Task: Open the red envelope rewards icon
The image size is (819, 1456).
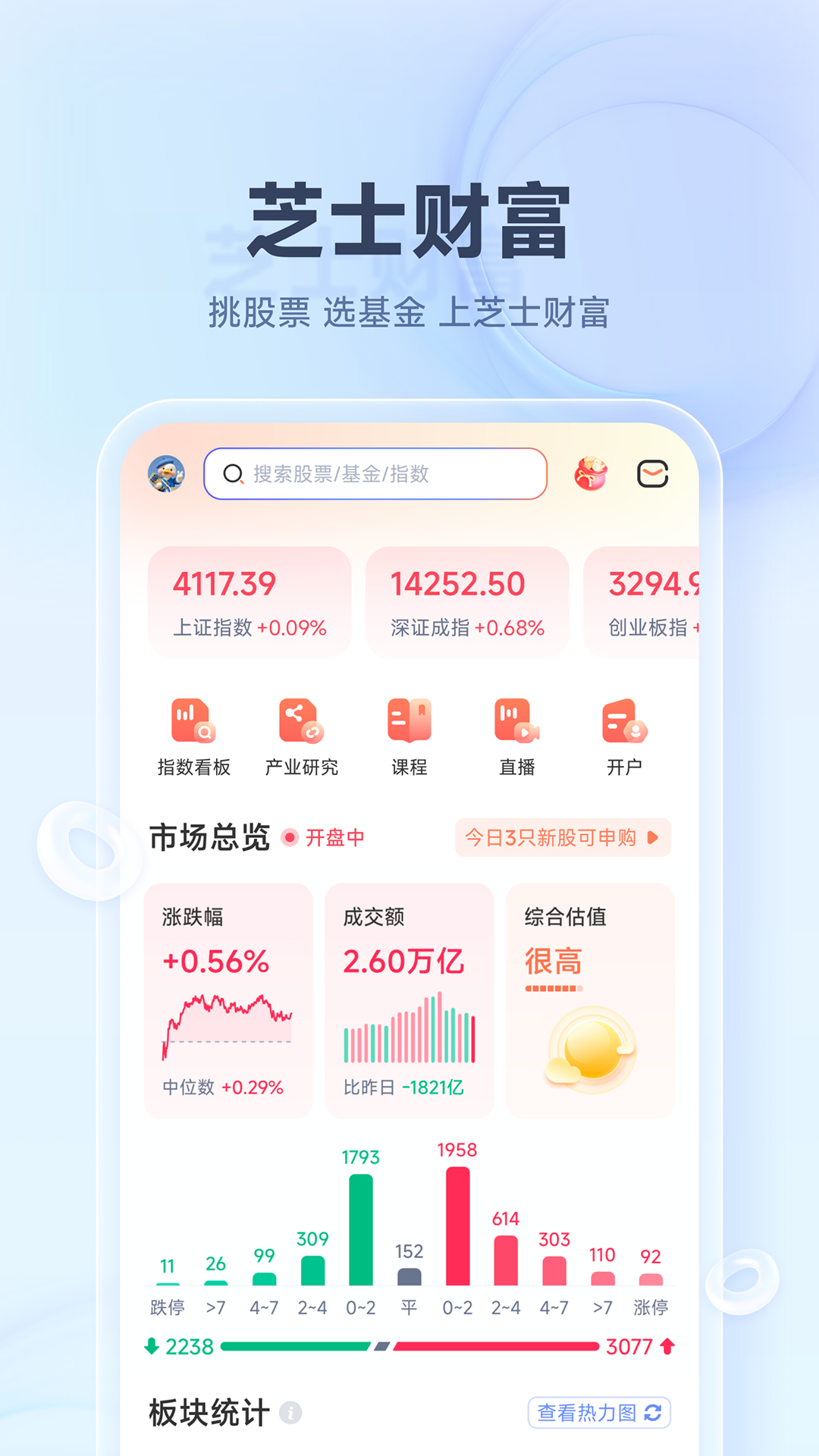Action: coord(591,474)
